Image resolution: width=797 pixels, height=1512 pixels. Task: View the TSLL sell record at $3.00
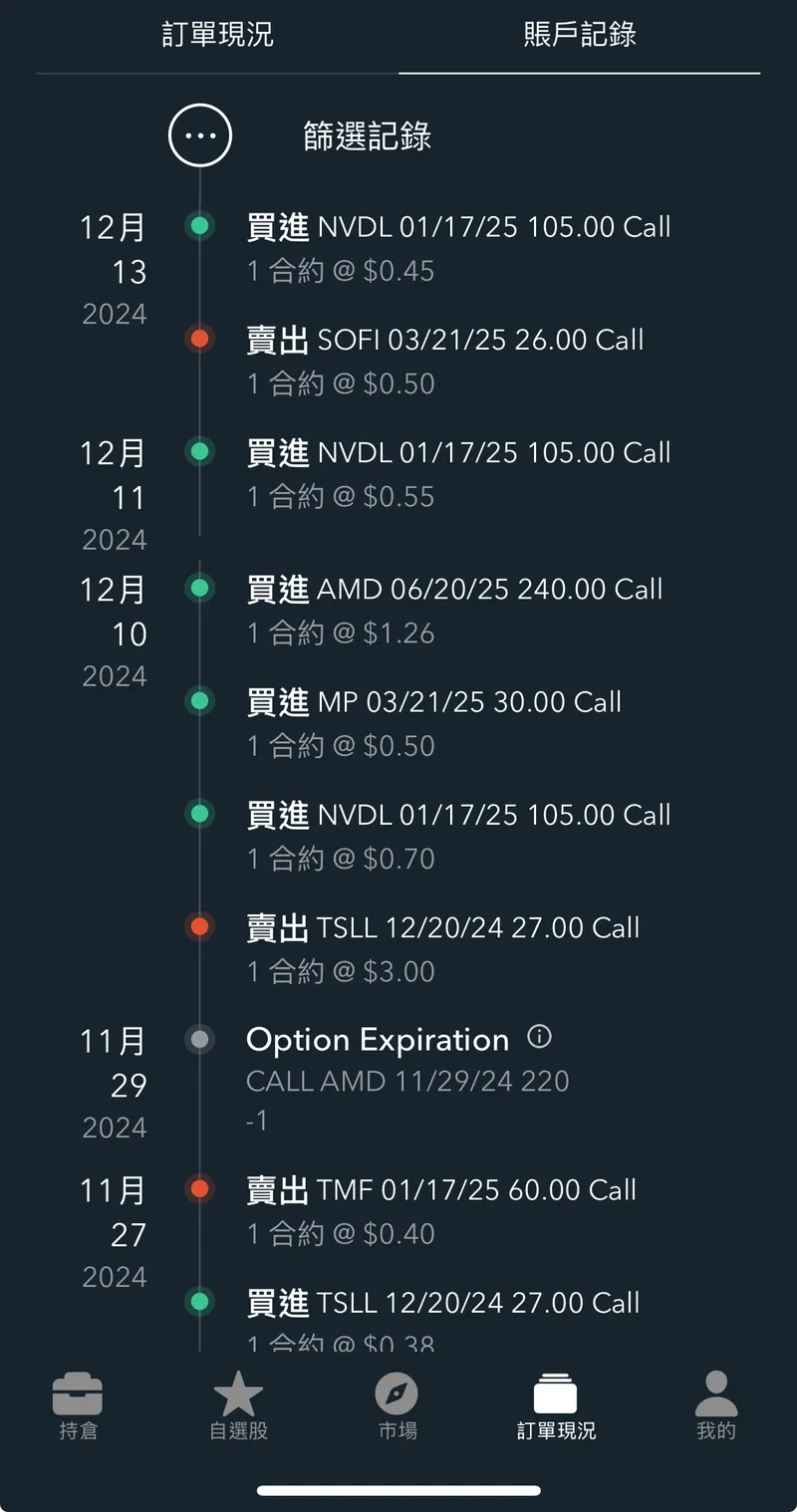(x=442, y=947)
